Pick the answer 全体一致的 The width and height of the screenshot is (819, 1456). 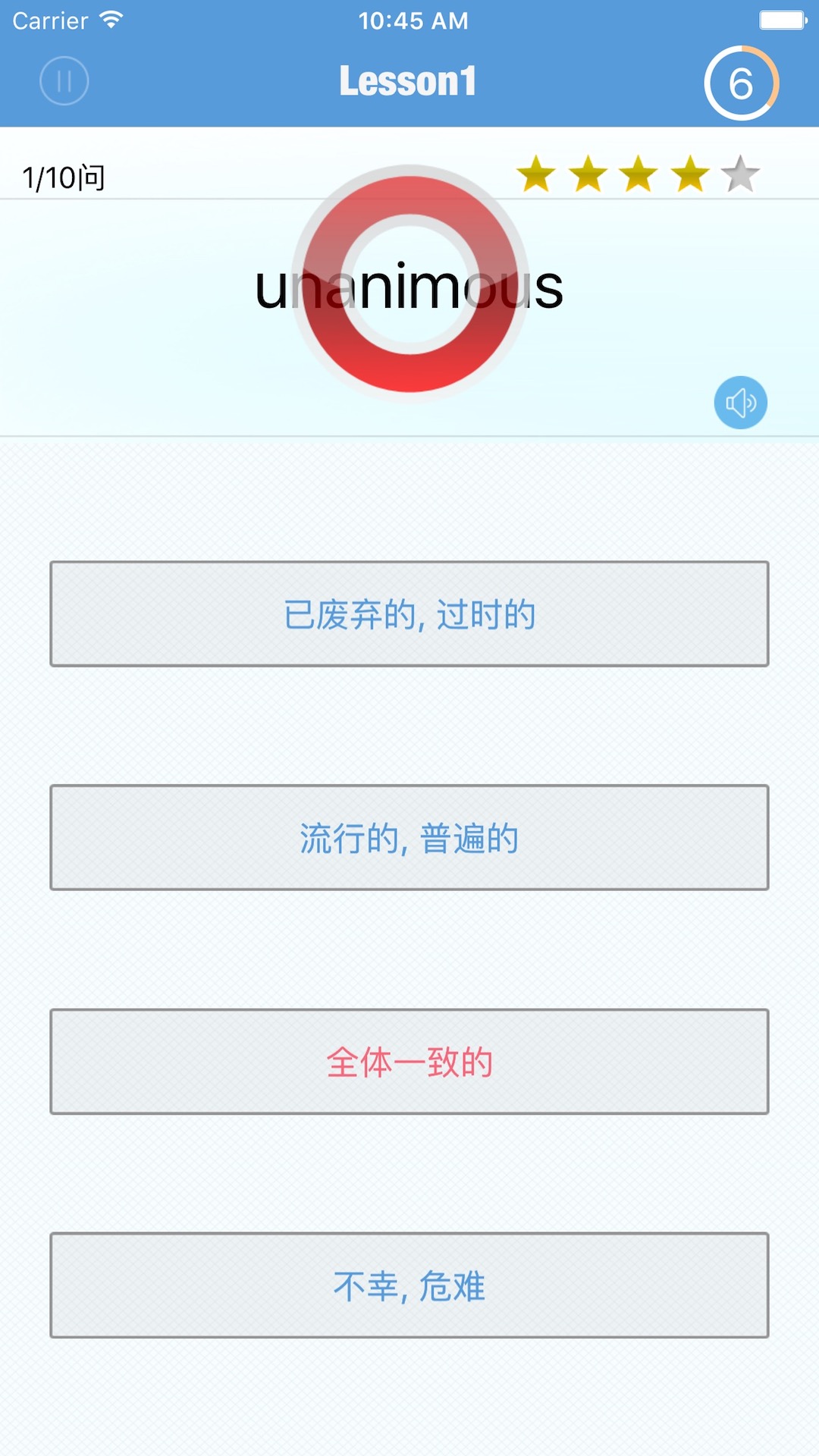[x=409, y=1062]
